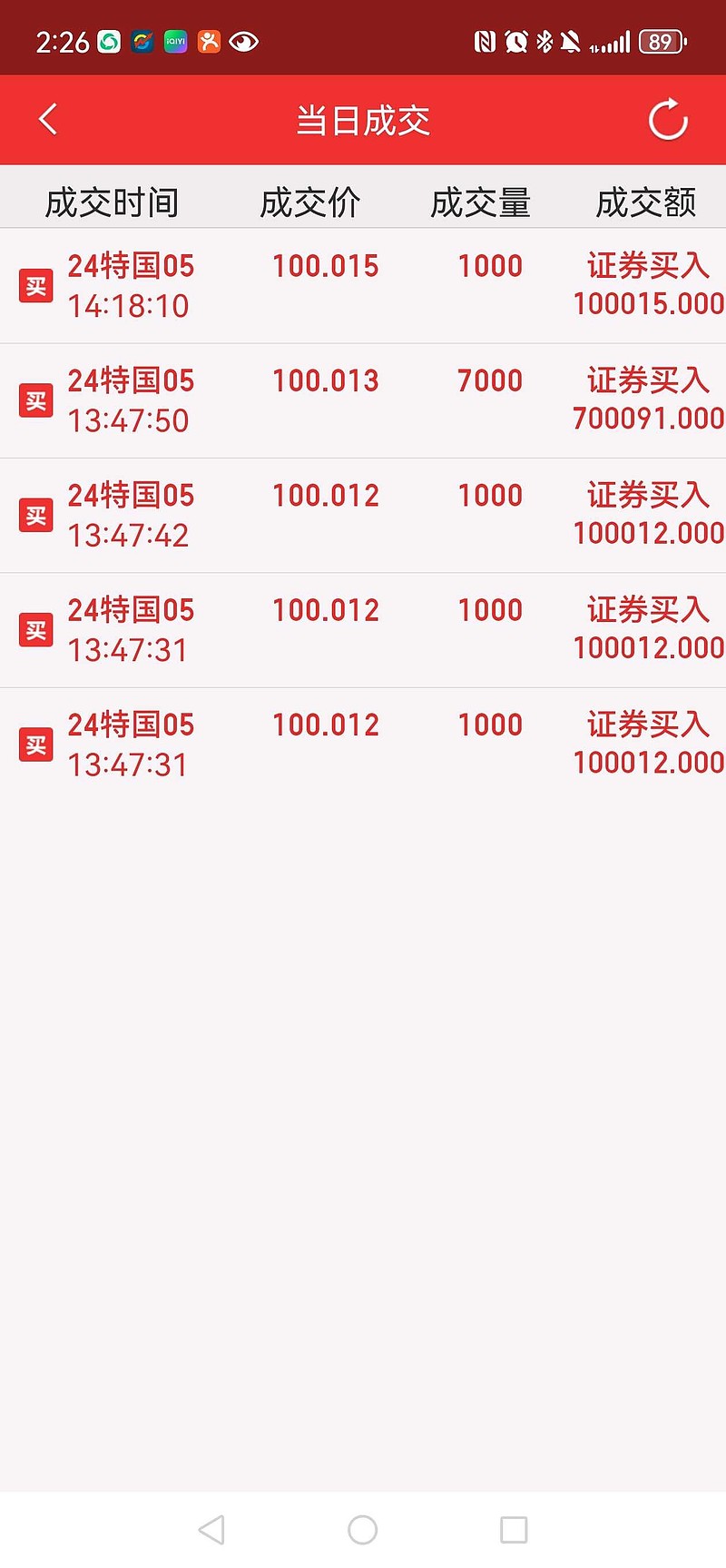
Task: Open the 13:47:50 trade of 7000 shares
Action: click(363, 400)
